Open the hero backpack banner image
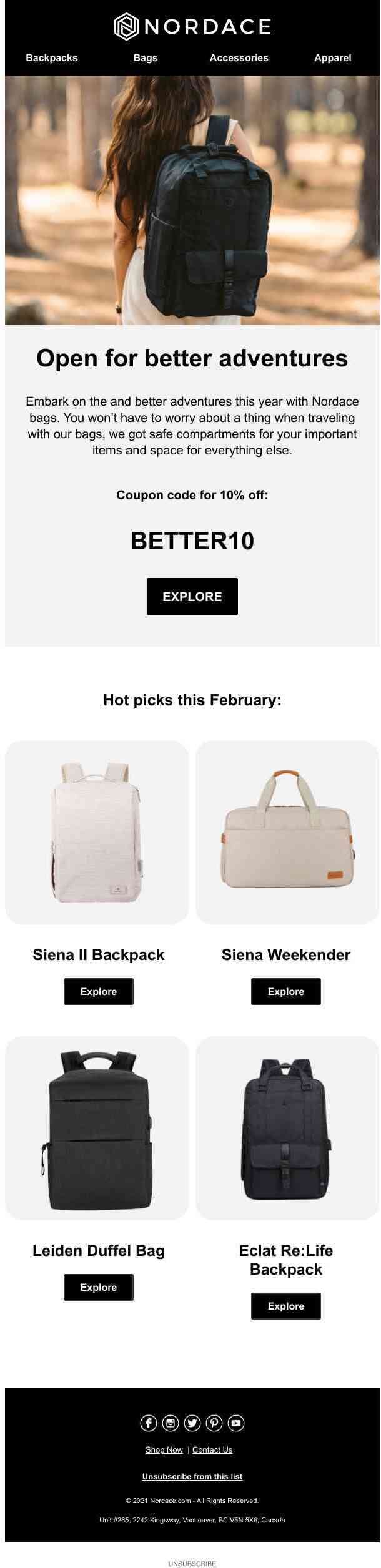 192,200
